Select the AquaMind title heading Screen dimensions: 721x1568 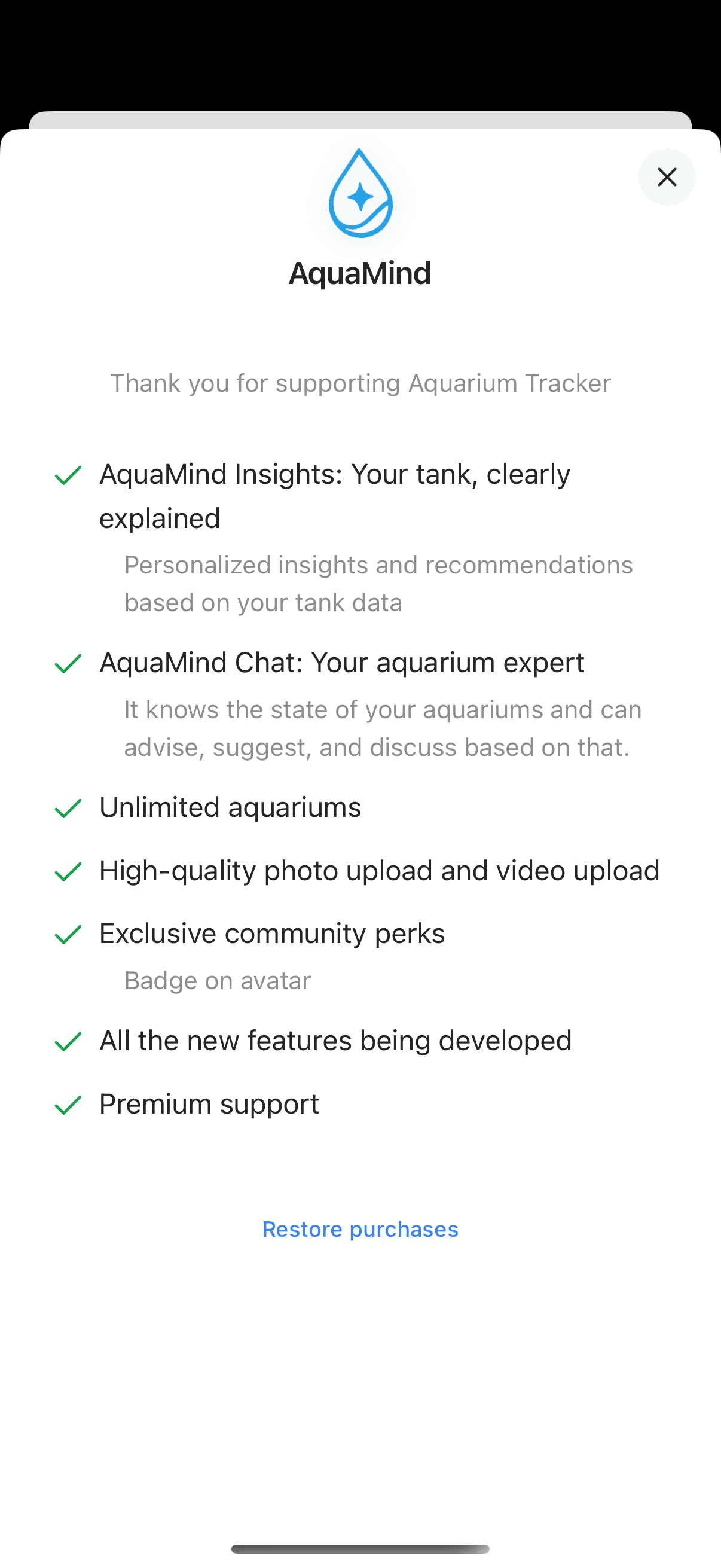360,274
